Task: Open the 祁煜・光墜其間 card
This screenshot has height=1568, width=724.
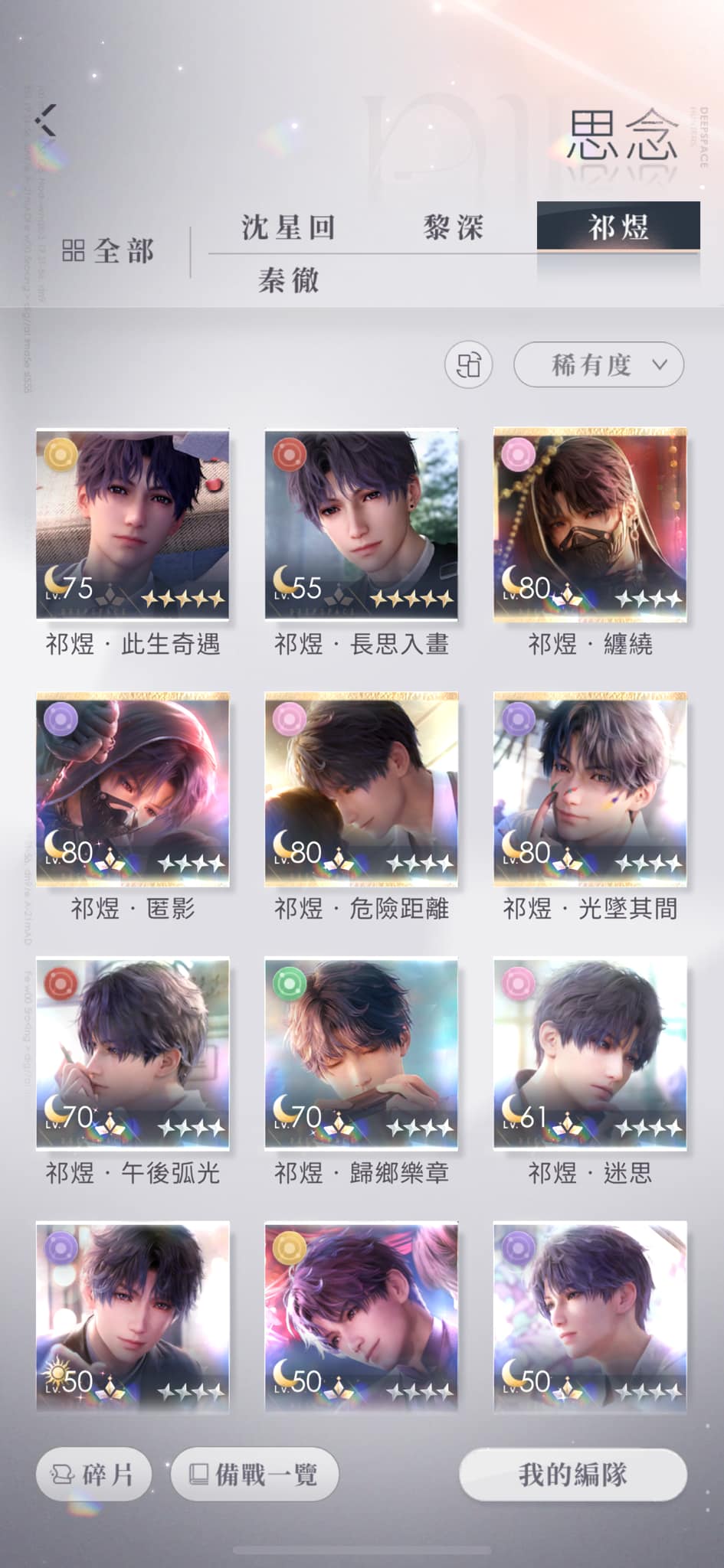Action: (x=590, y=789)
